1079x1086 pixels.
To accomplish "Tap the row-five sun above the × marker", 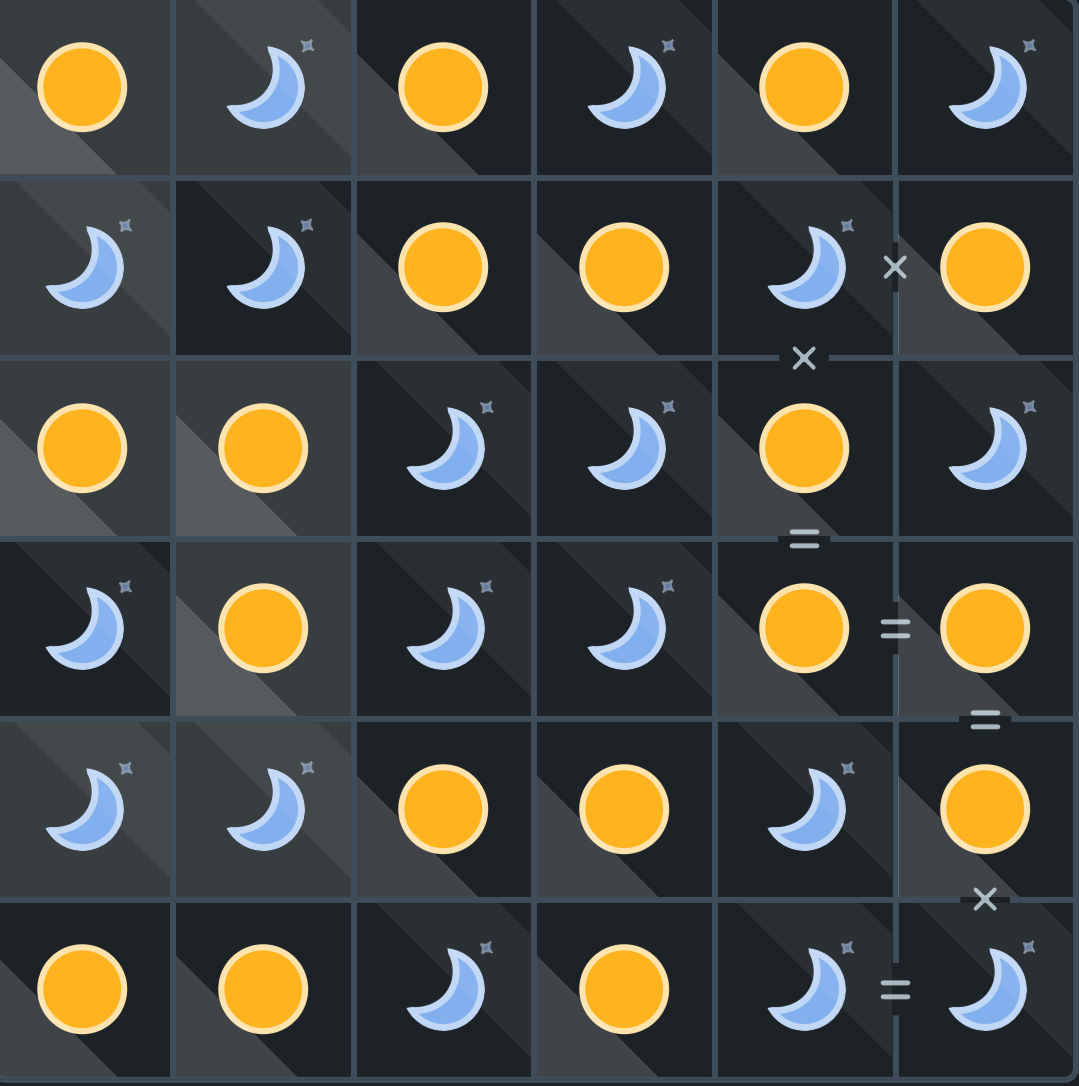I will pyautogui.click(x=985, y=808).
